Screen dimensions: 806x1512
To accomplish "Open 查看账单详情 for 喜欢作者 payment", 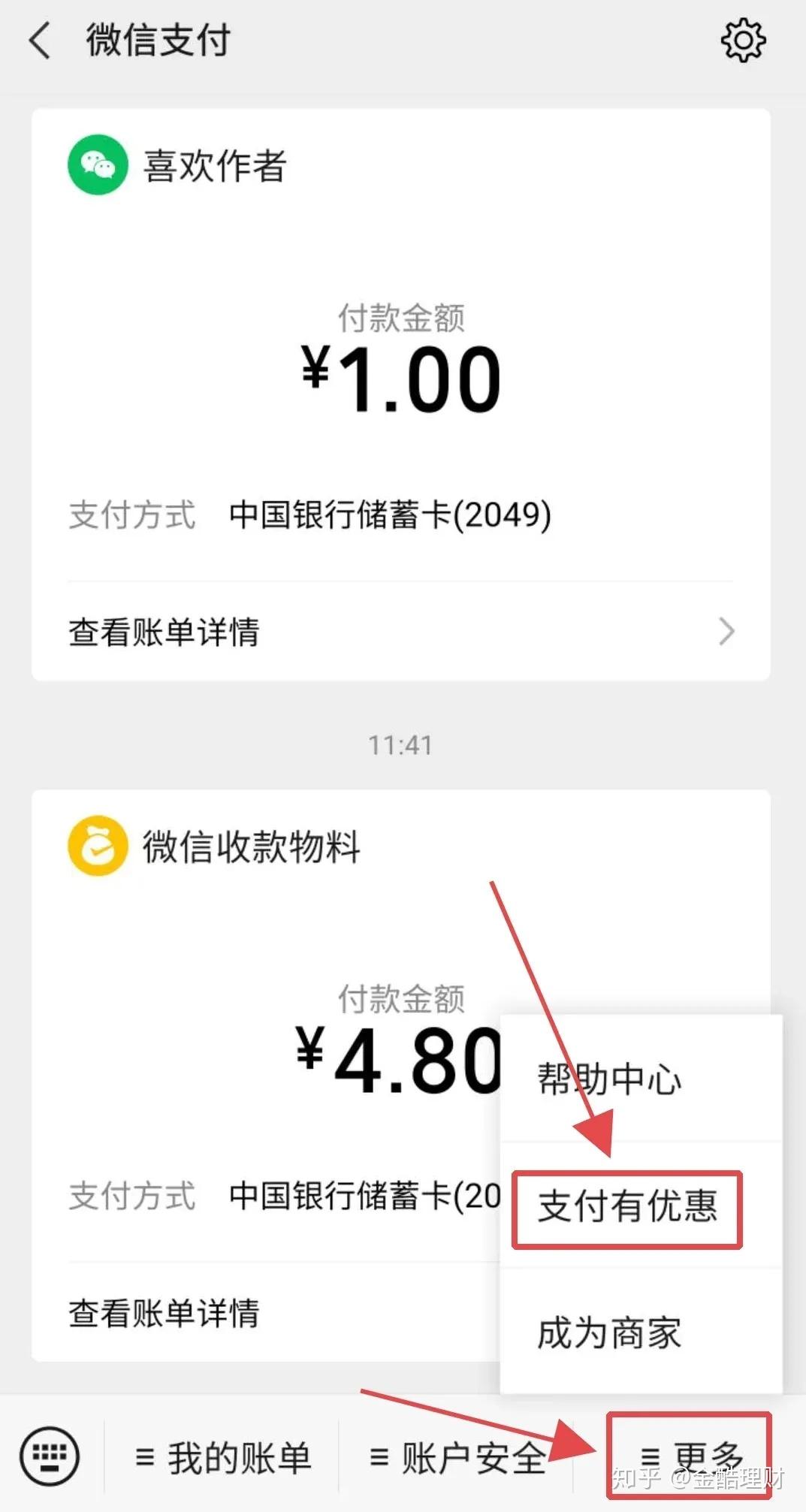I will [x=400, y=632].
